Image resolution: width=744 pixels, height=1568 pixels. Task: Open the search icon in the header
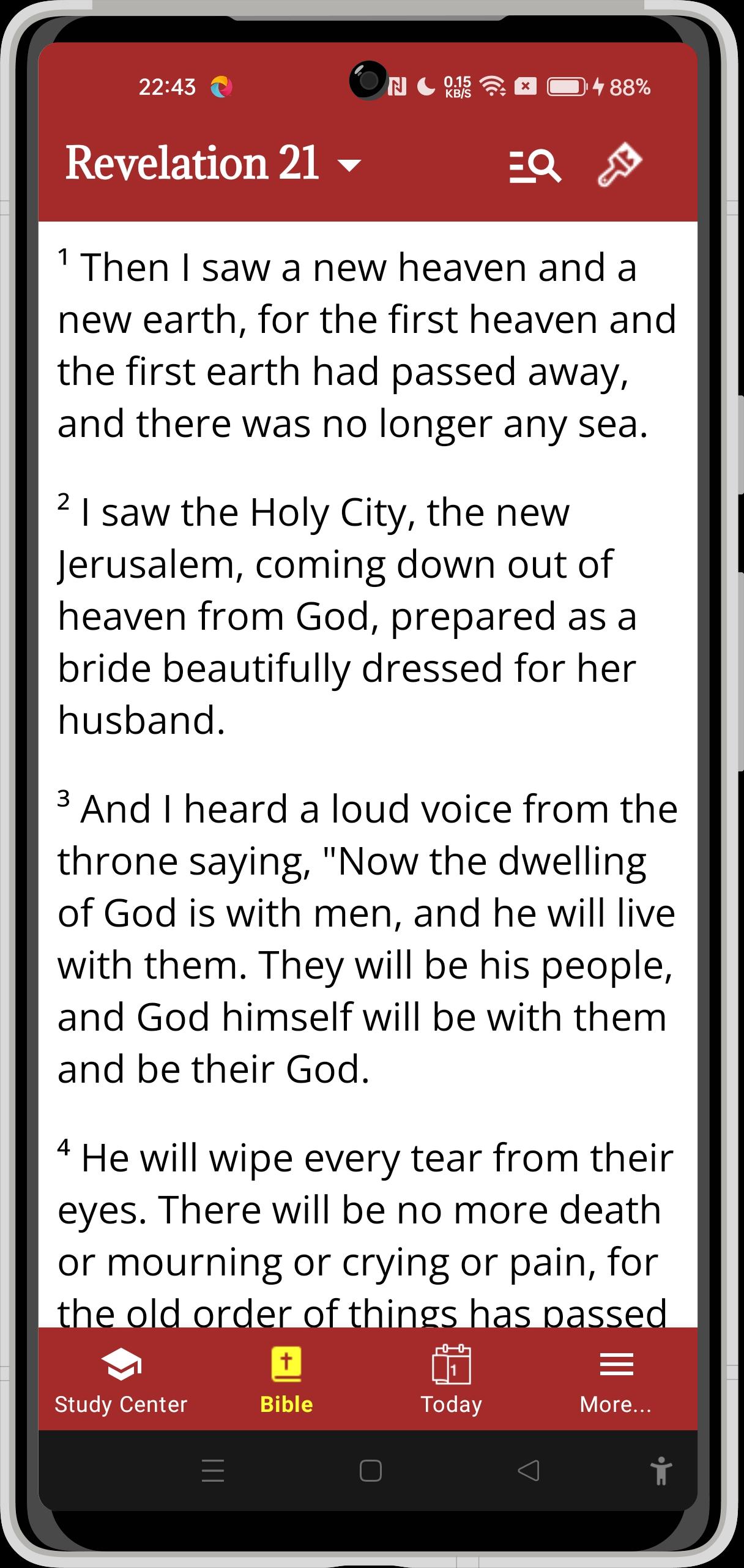pyautogui.click(x=535, y=165)
